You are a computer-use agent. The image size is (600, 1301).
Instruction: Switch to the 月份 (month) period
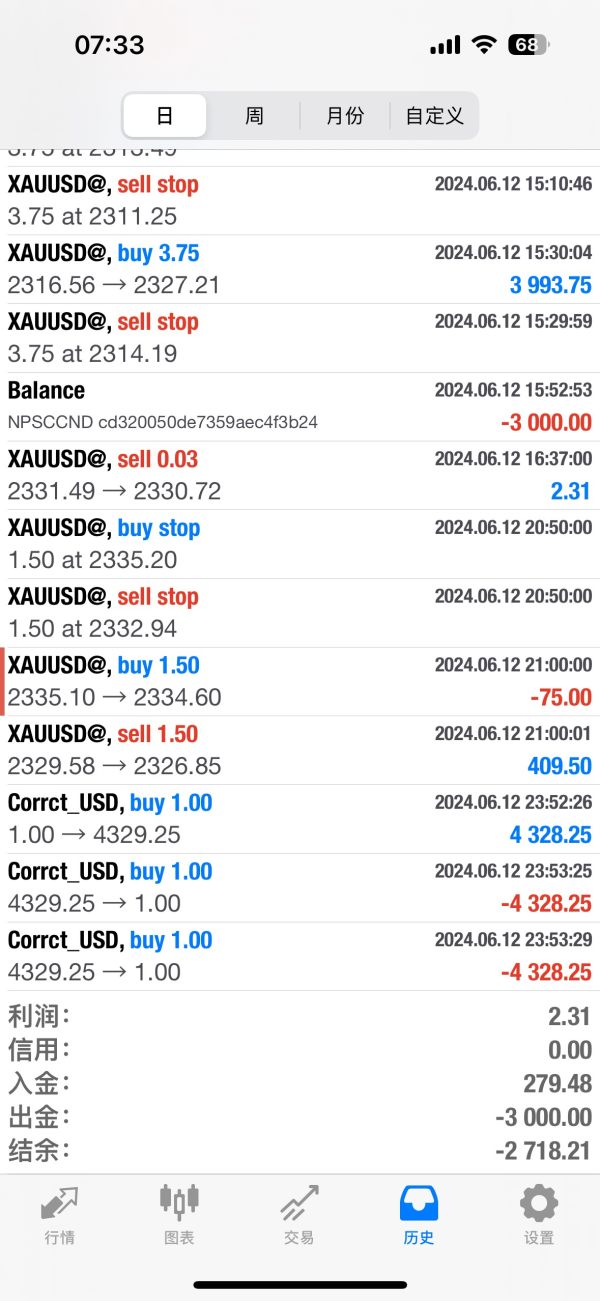344,116
